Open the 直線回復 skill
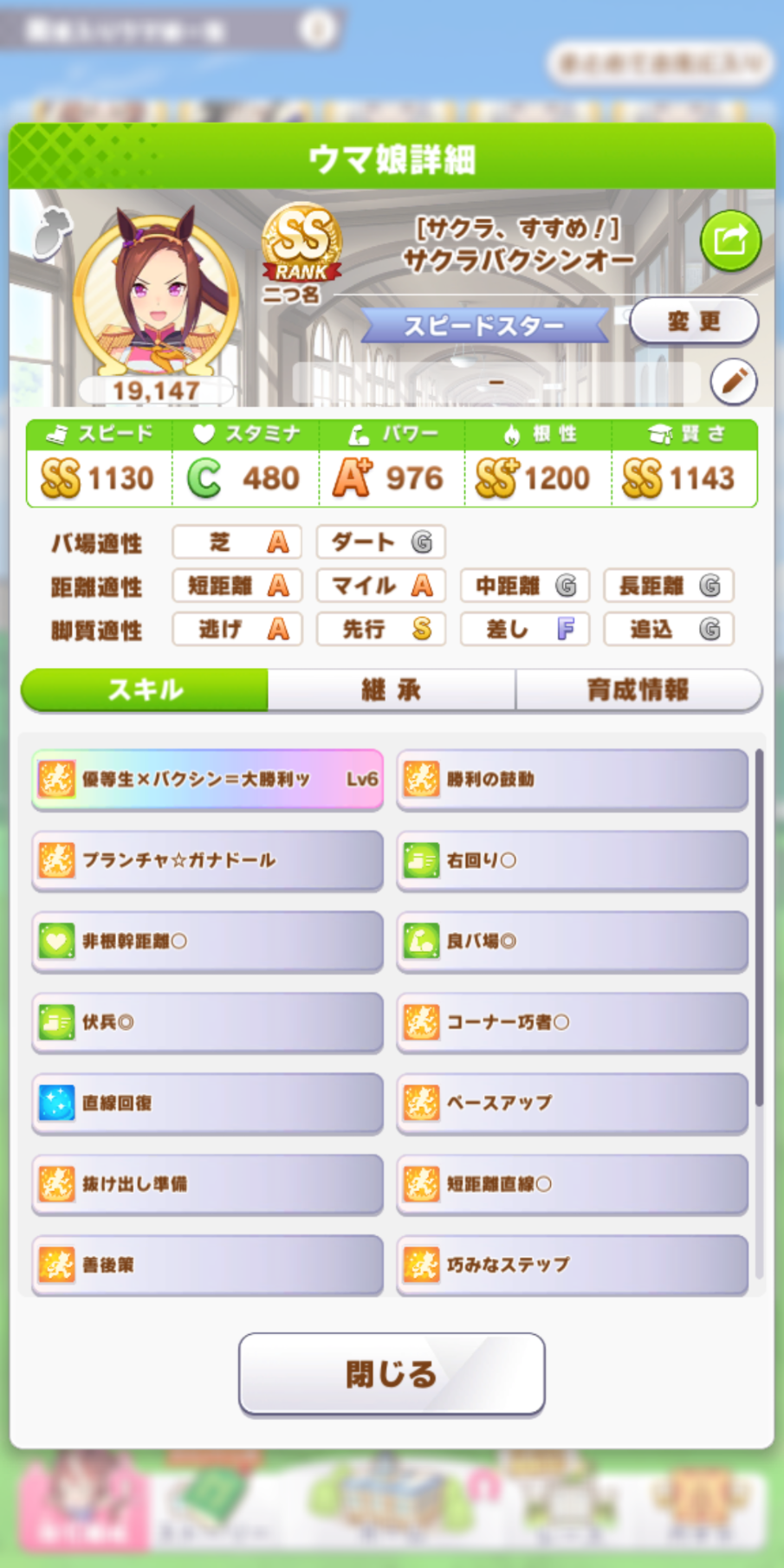Screen dimensions: 784x1568 (x=207, y=1103)
